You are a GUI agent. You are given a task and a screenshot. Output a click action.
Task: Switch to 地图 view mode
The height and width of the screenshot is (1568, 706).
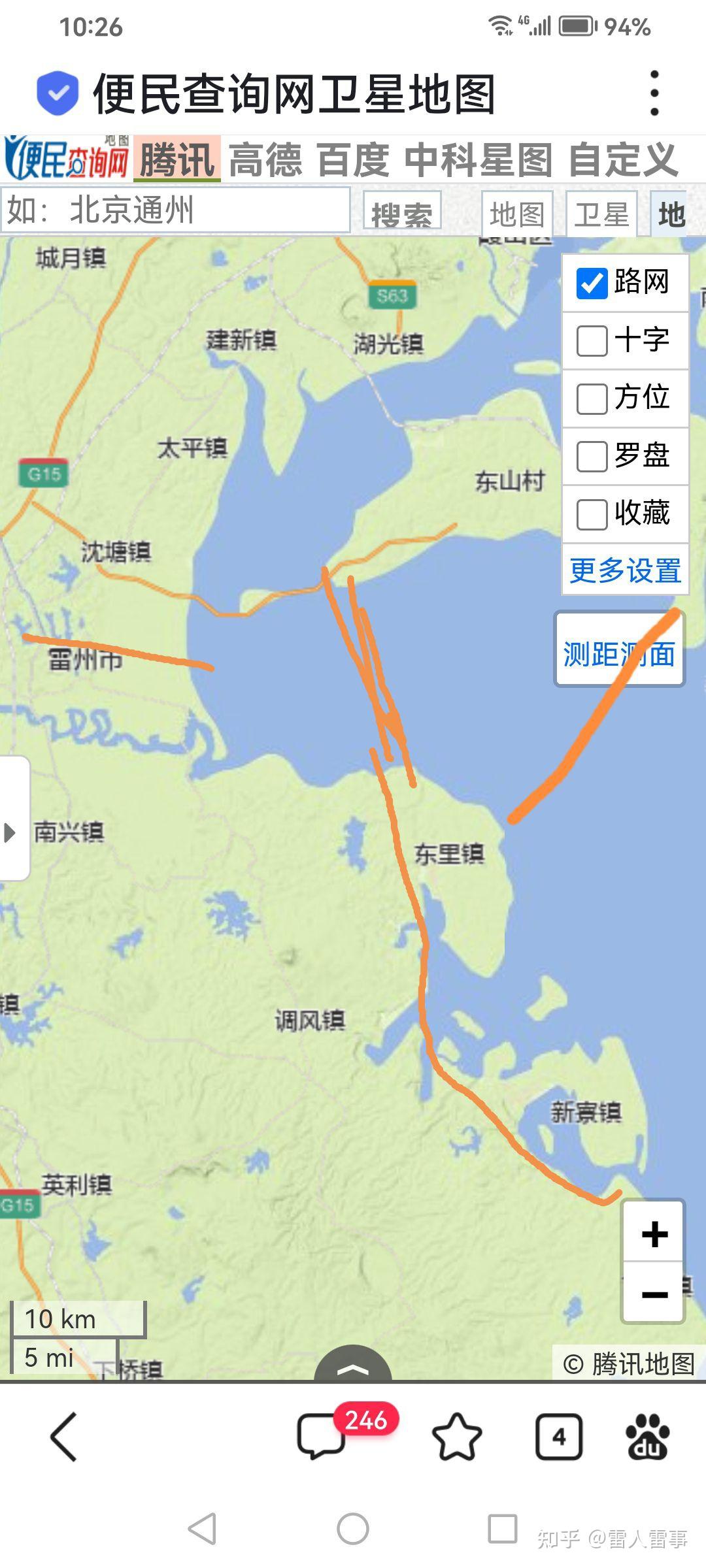click(516, 214)
